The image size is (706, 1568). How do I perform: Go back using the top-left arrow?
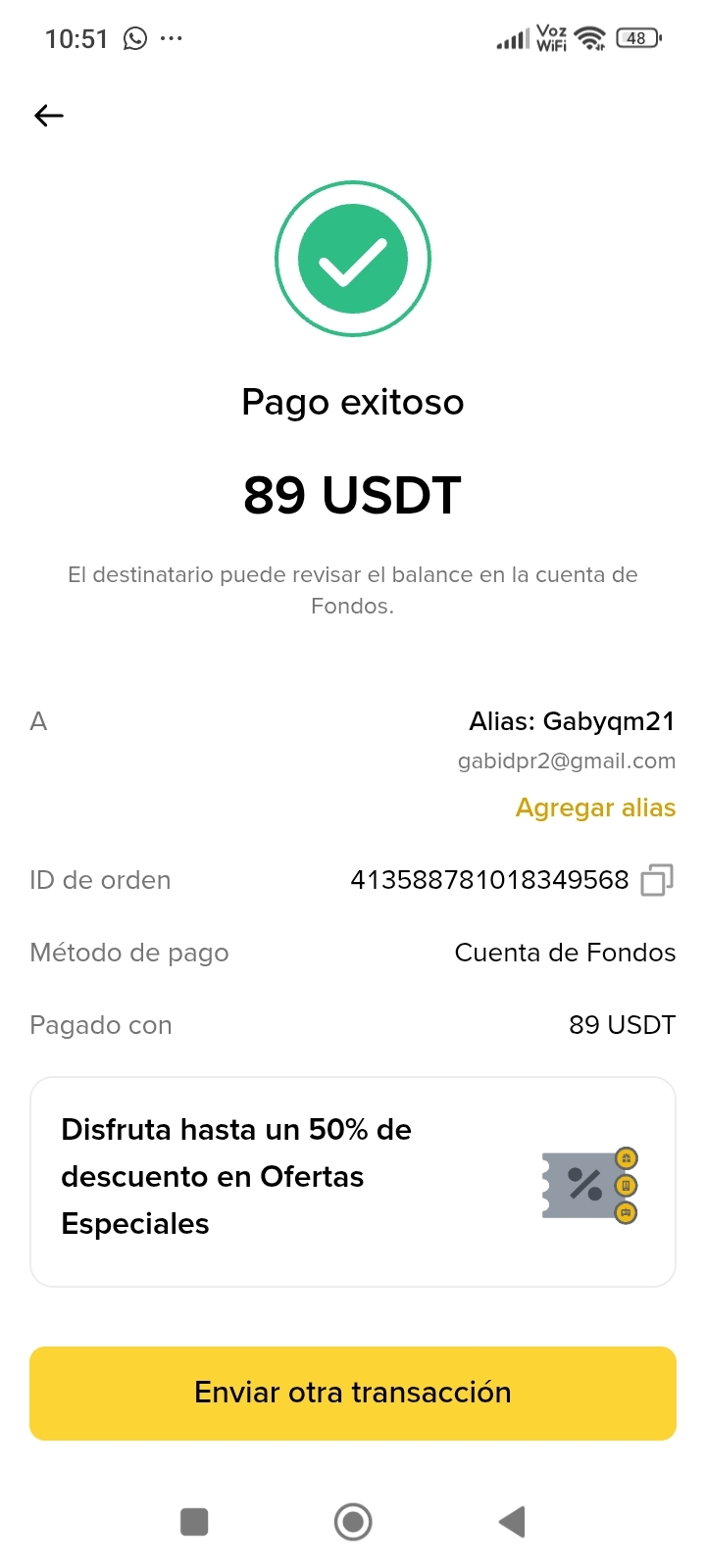point(49,116)
